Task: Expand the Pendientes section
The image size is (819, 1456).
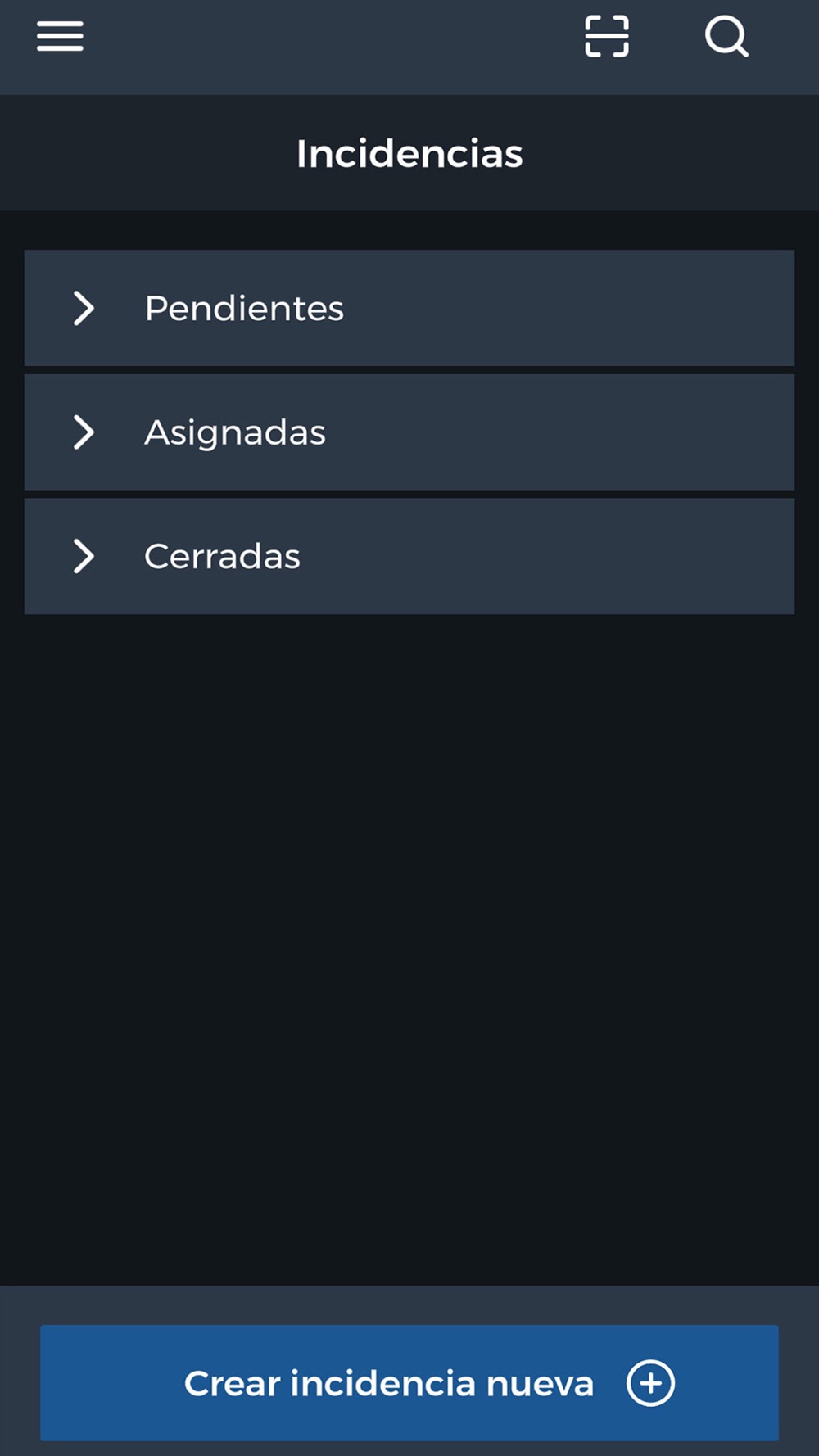Action: pyautogui.click(x=409, y=308)
